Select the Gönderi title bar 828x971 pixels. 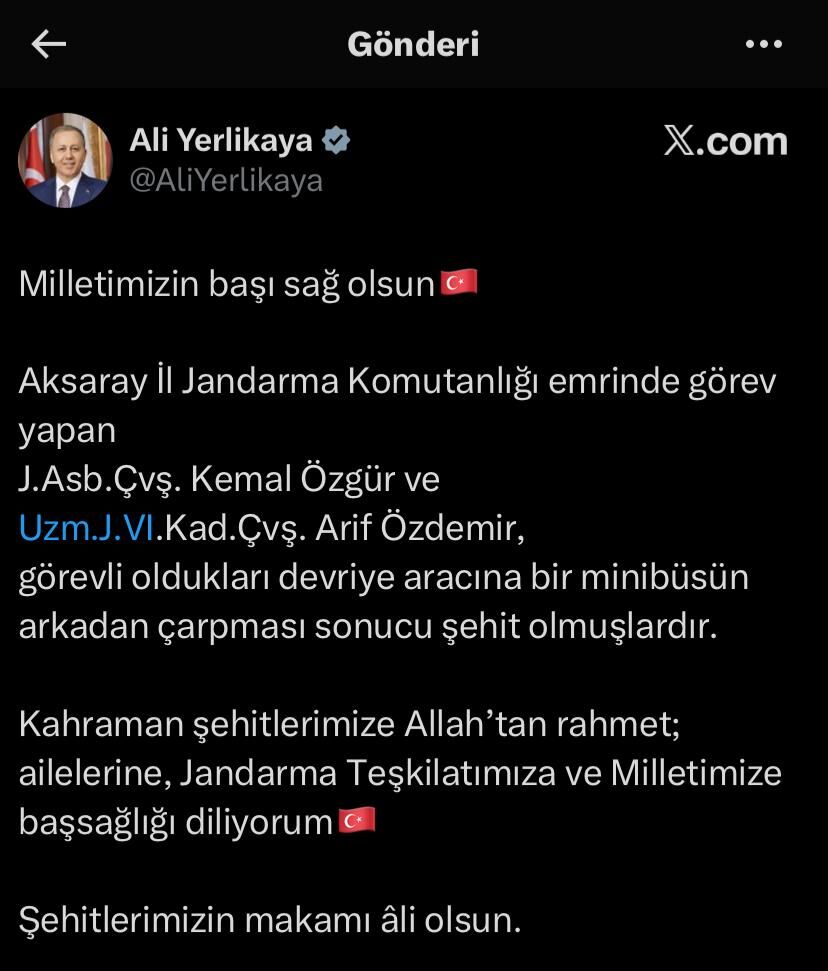[413, 44]
